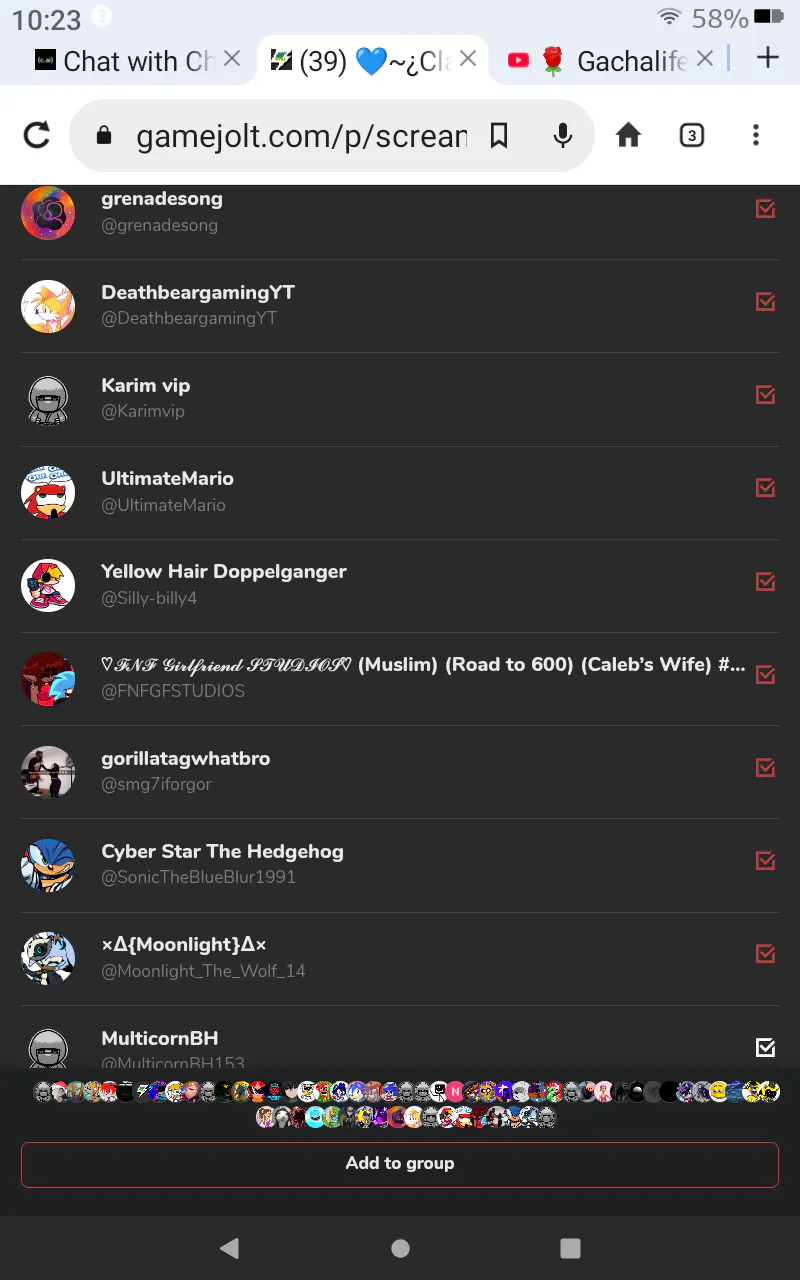Viewport: 800px width, 1280px height.
Task: Uncheck grenadesong's checkbox
Action: (x=766, y=209)
